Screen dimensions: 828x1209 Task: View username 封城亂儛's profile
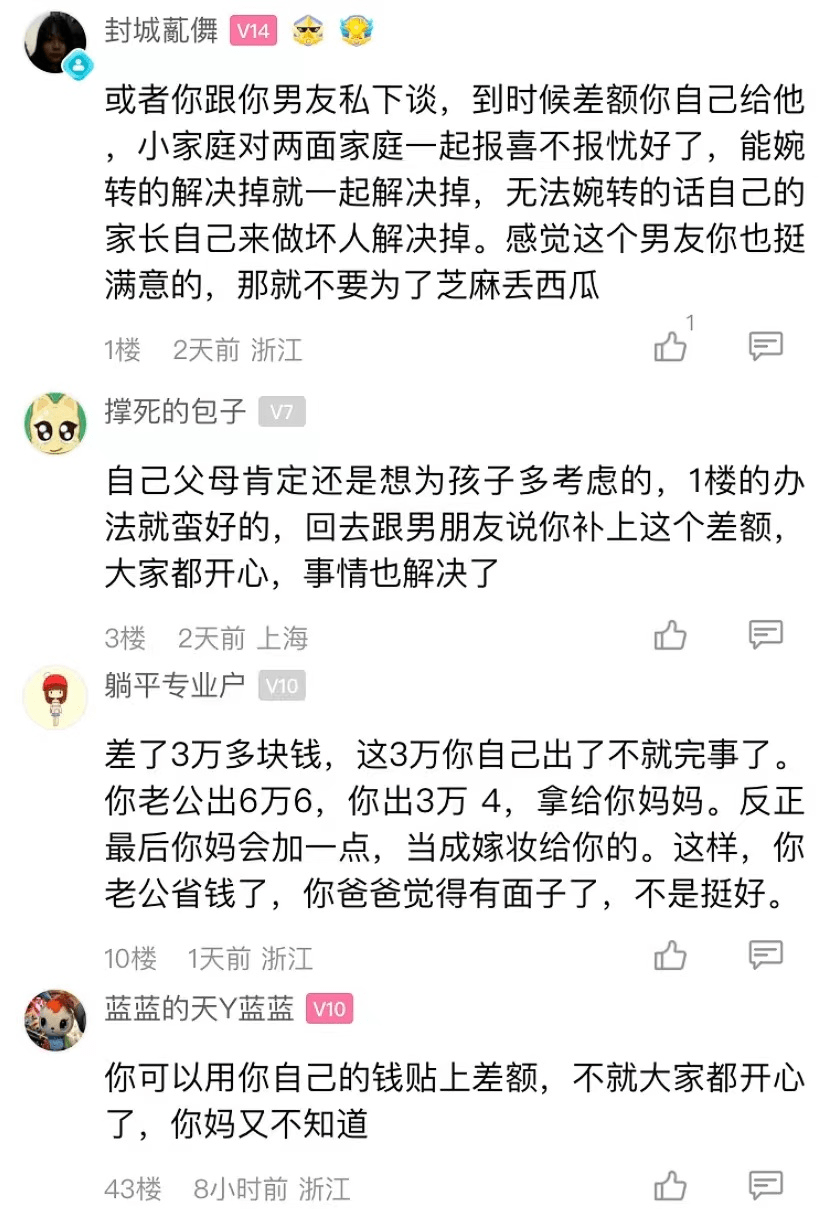click(x=161, y=31)
